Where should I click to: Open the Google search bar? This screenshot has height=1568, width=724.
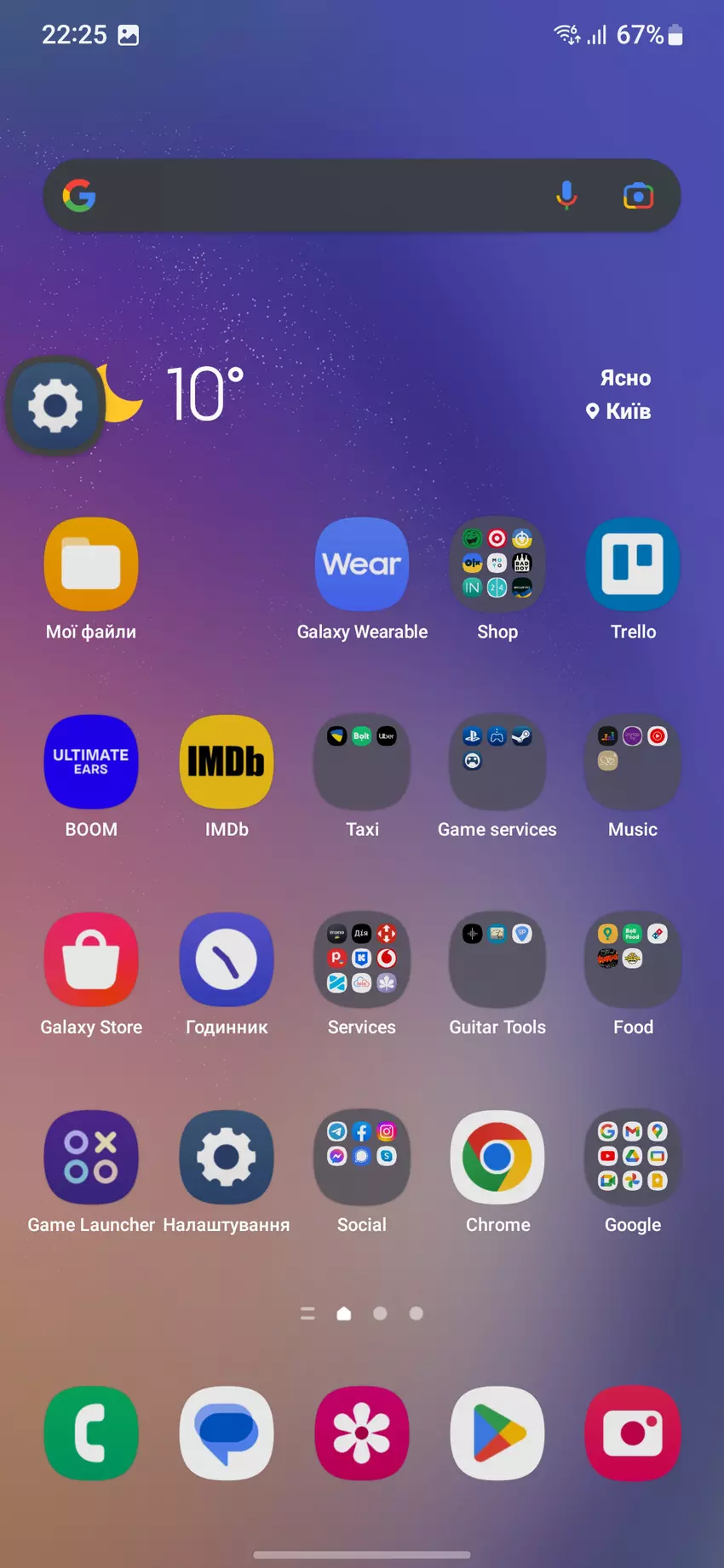pyautogui.click(x=315, y=196)
